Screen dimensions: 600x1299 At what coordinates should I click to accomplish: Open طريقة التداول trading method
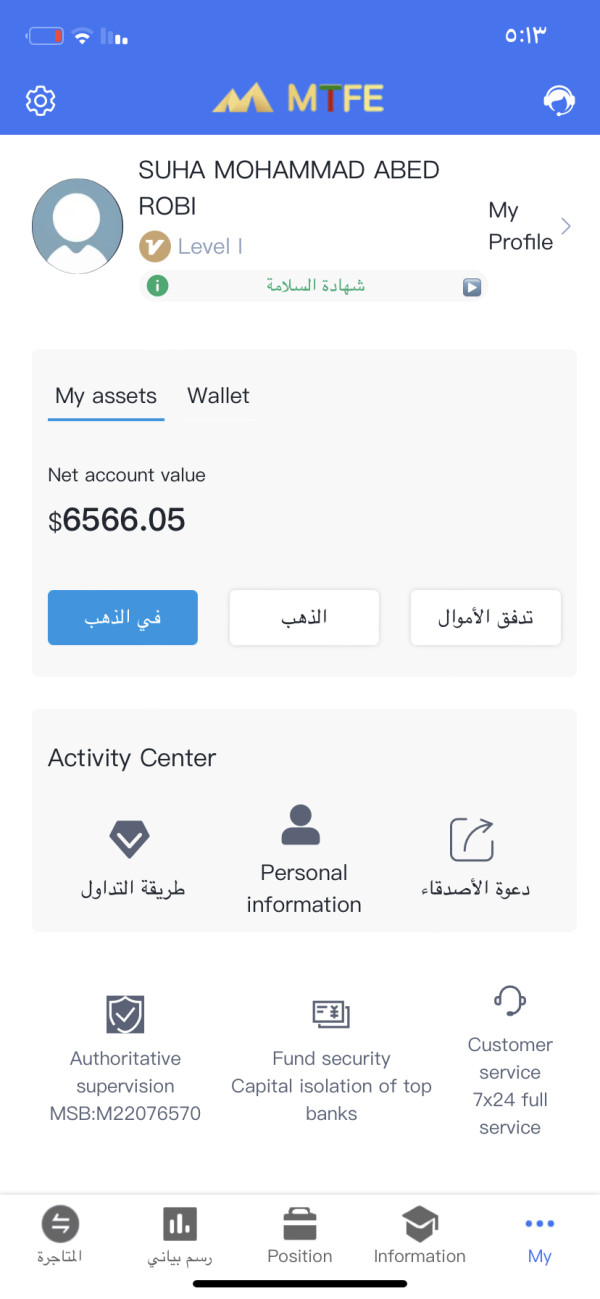(131, 858)
